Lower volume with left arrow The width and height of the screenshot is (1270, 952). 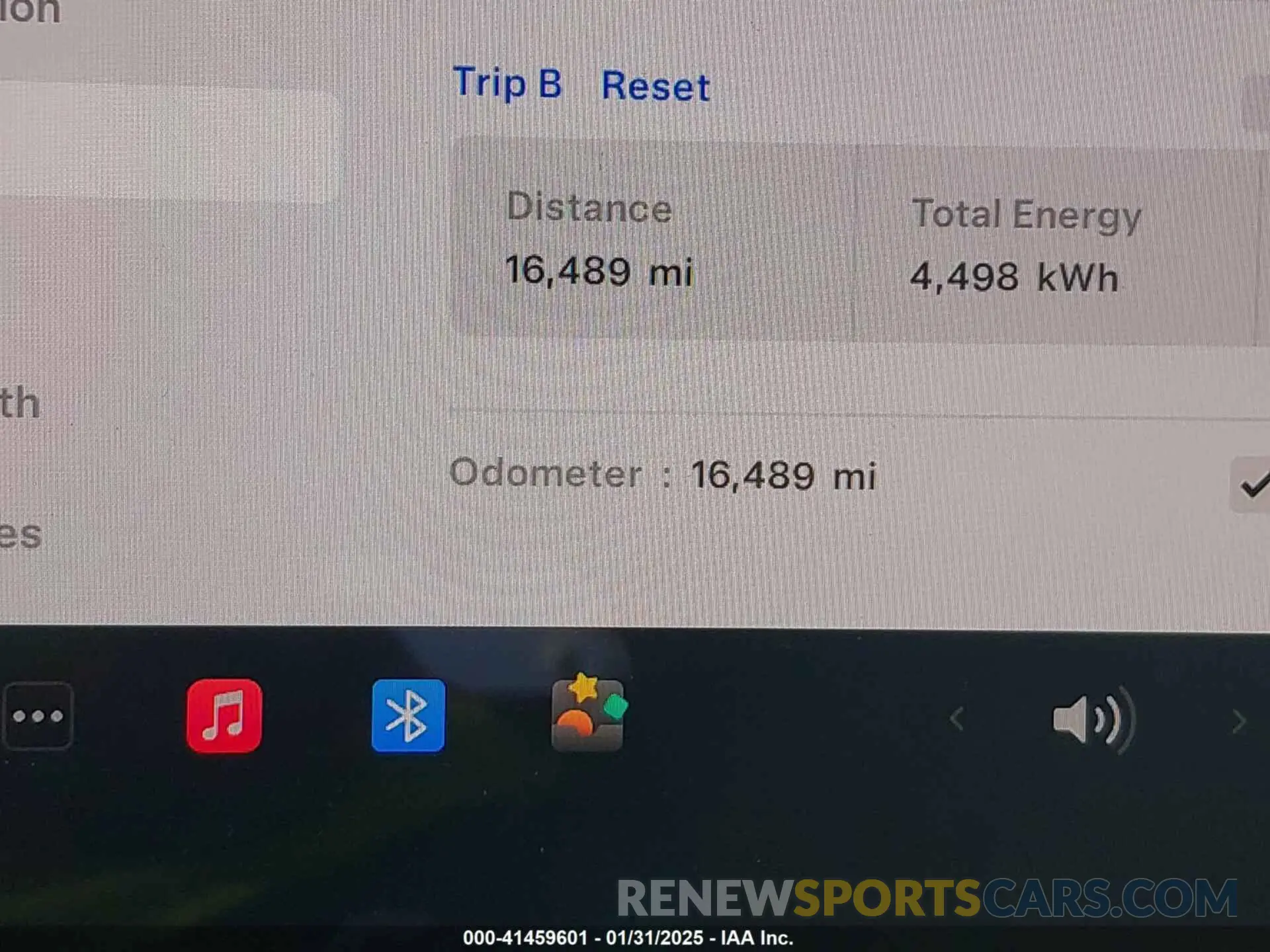coord(956,719)
